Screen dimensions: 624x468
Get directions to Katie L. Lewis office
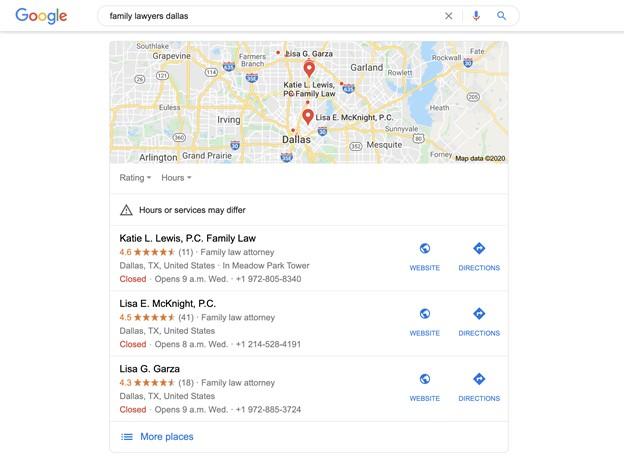click(x=479, y=255)
